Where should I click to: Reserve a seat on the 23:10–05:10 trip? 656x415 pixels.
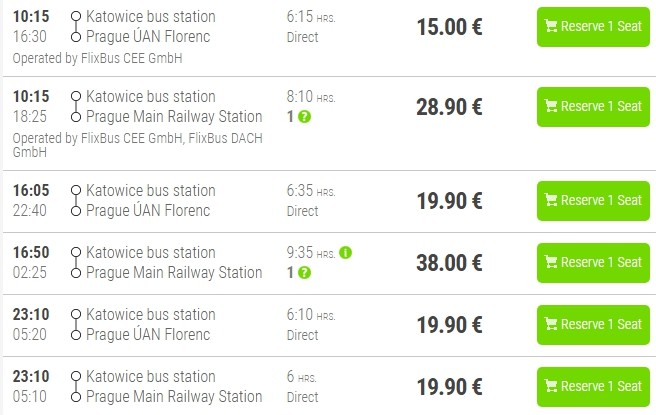(x=591, y=386)
